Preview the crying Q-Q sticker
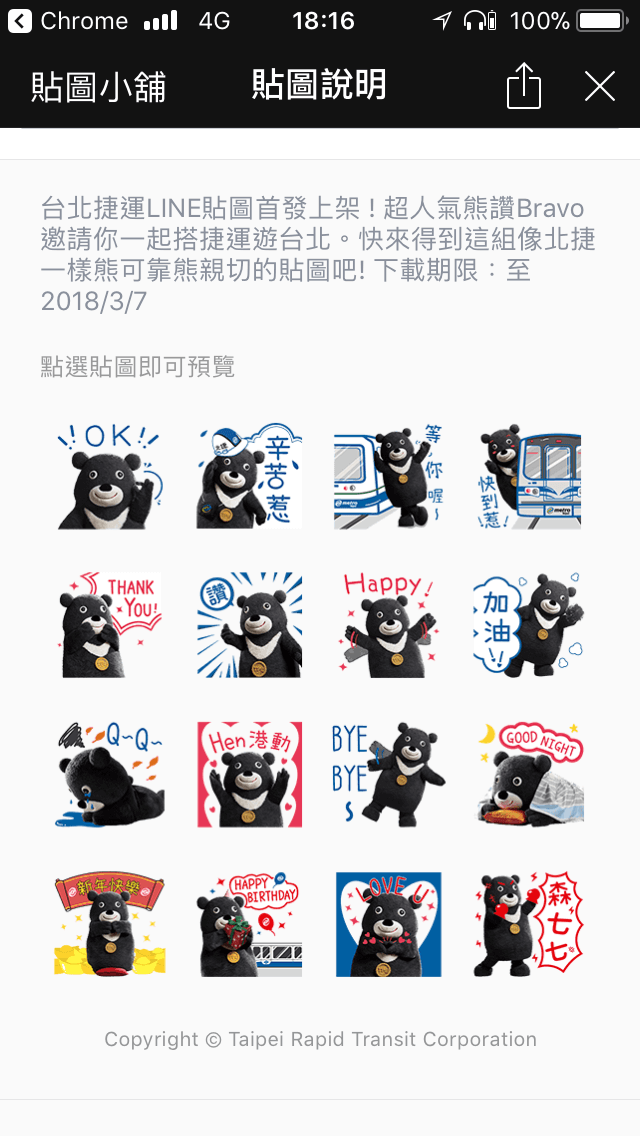 pyautogui.click(x=110, y=774)
